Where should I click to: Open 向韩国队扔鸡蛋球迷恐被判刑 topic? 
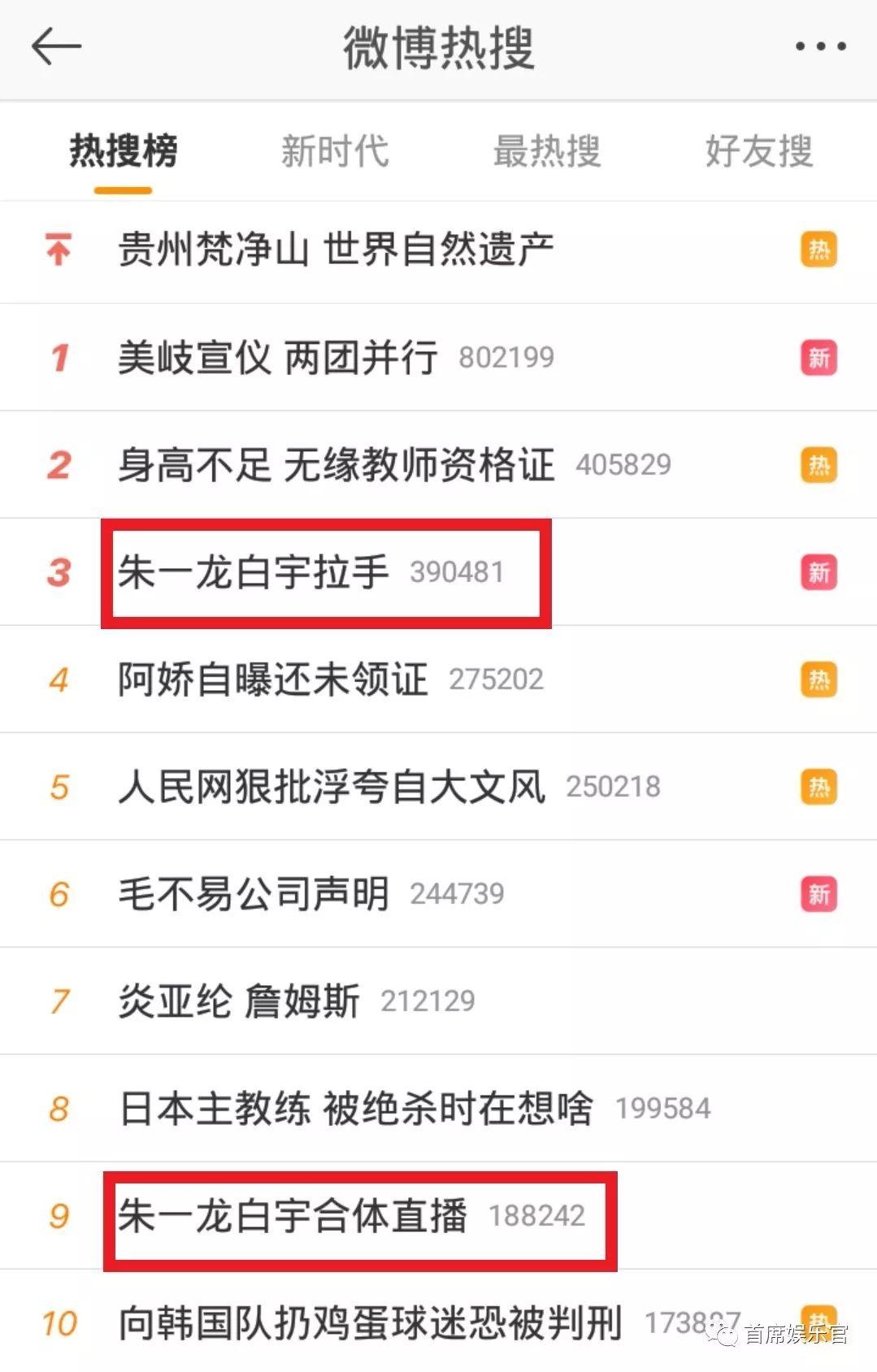(x=371, y=1323)
